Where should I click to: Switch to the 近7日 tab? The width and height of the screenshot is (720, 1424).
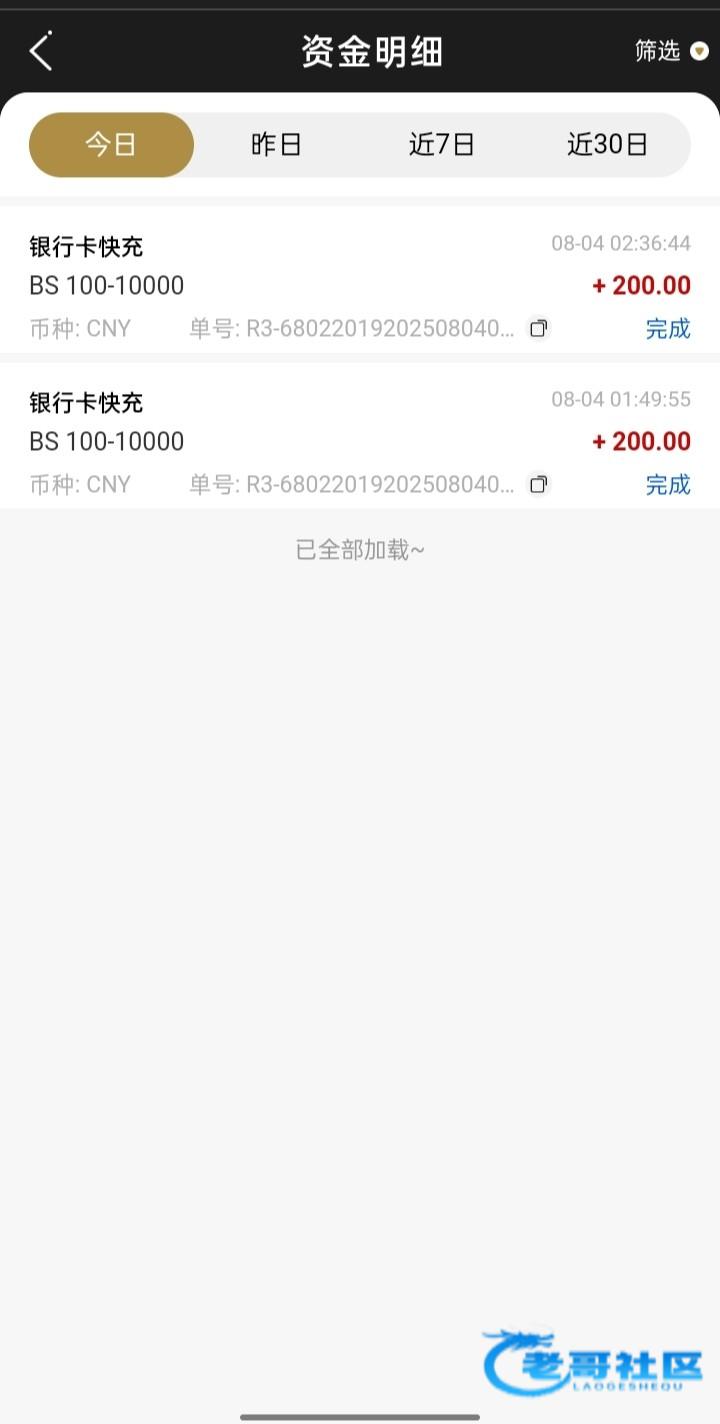pos(441,145)
